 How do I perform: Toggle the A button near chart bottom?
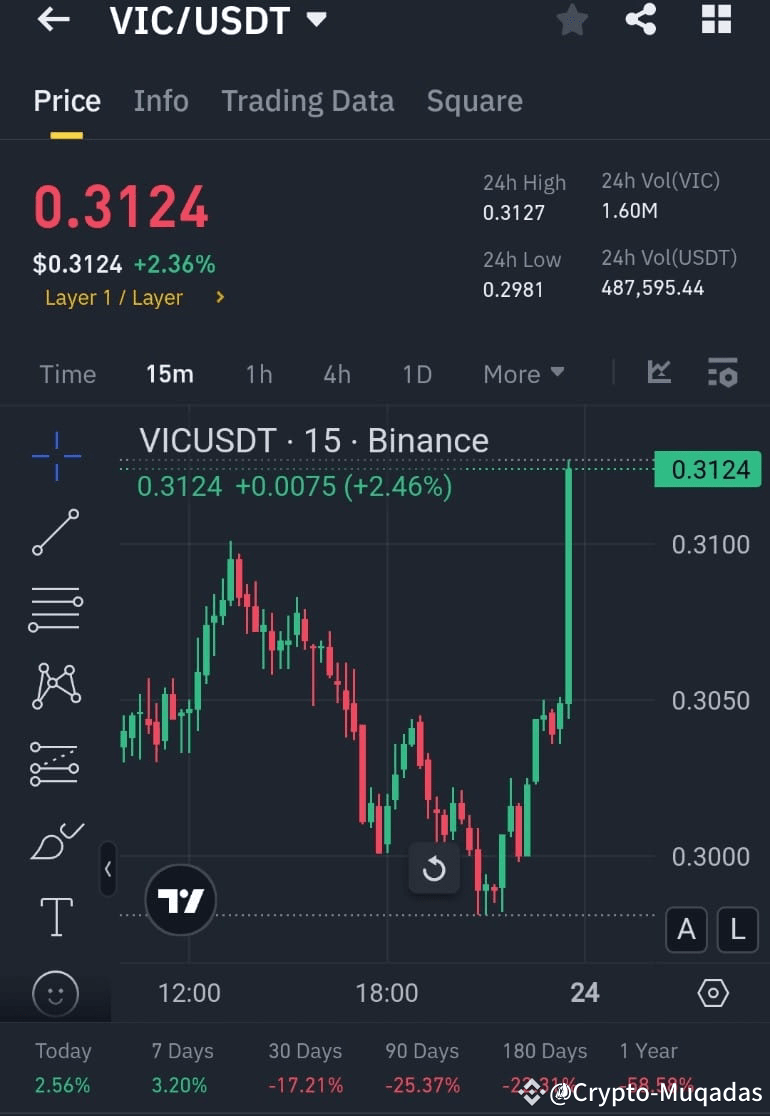(686, 930)
